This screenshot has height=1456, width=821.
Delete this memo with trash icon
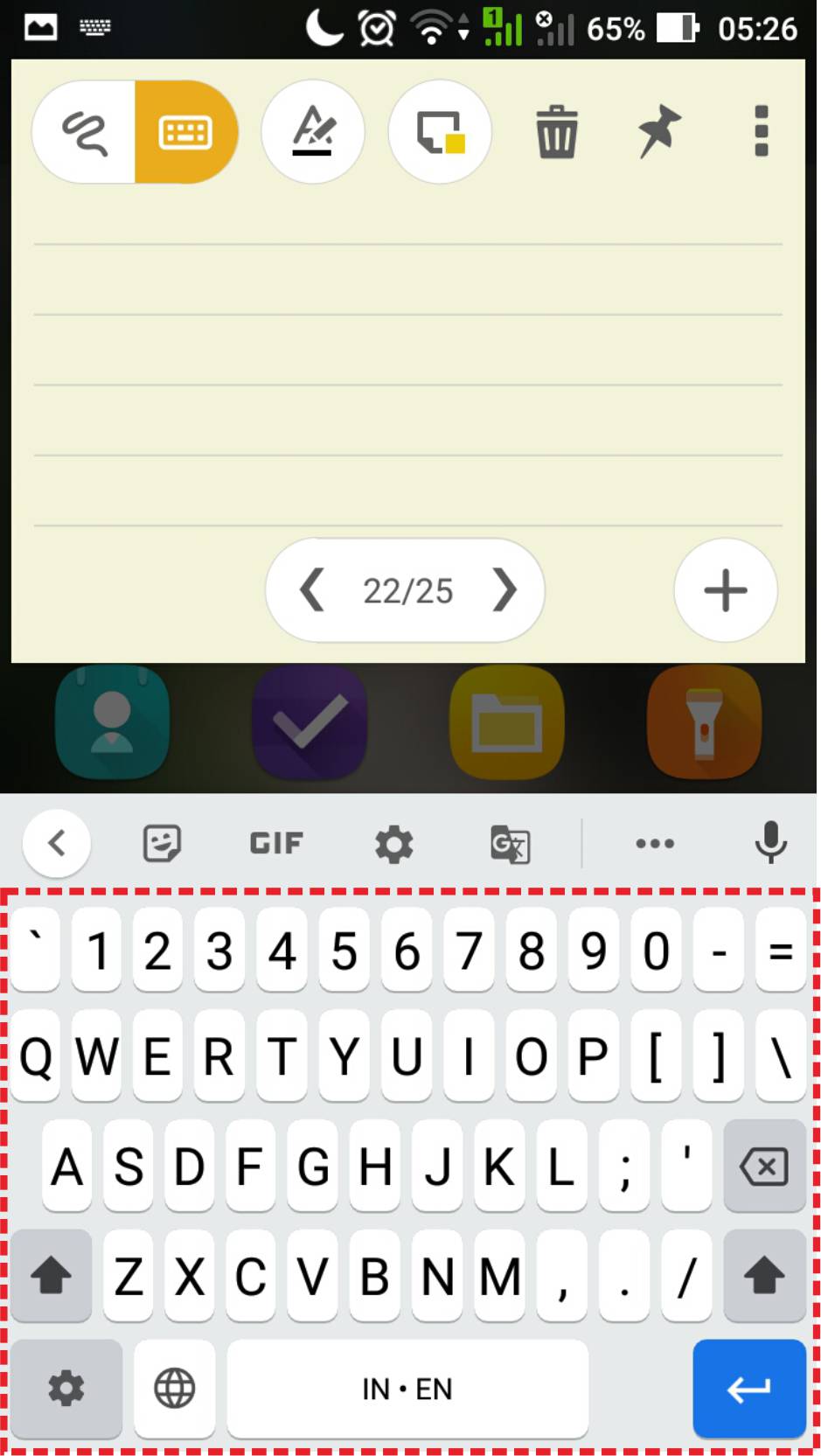coord(556,132)
